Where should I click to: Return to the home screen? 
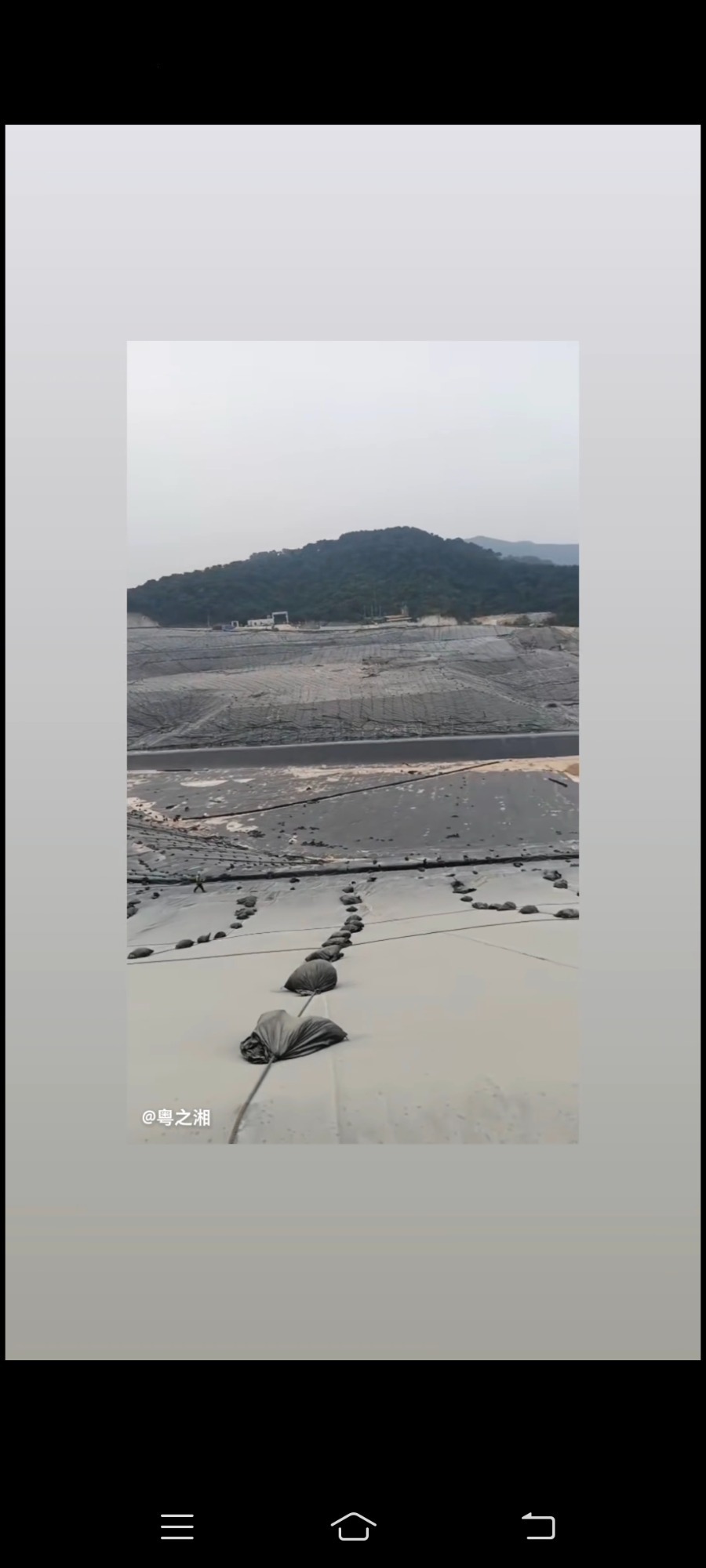353,1526
